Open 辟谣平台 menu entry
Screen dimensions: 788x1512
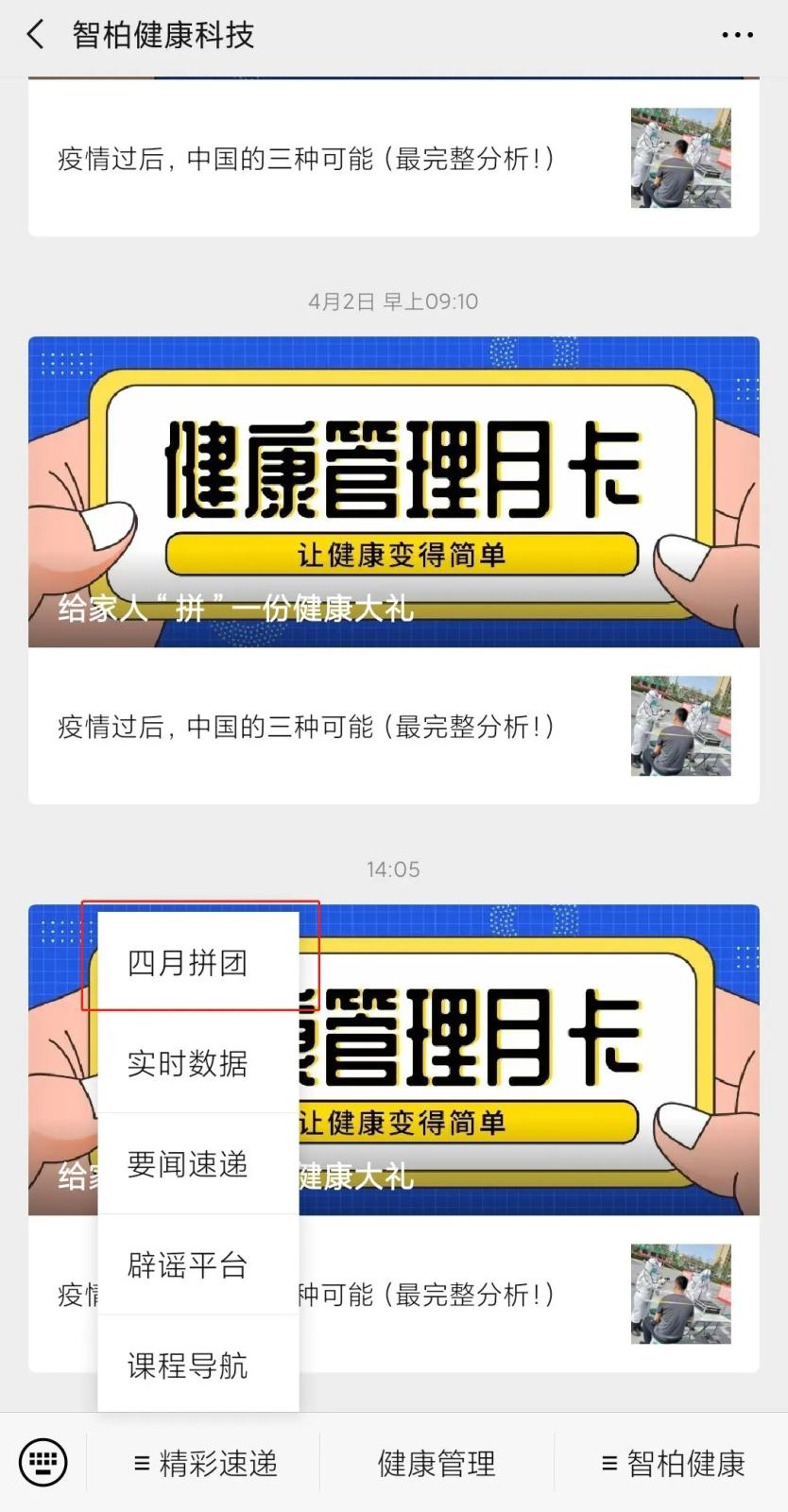pos(188,1264)
